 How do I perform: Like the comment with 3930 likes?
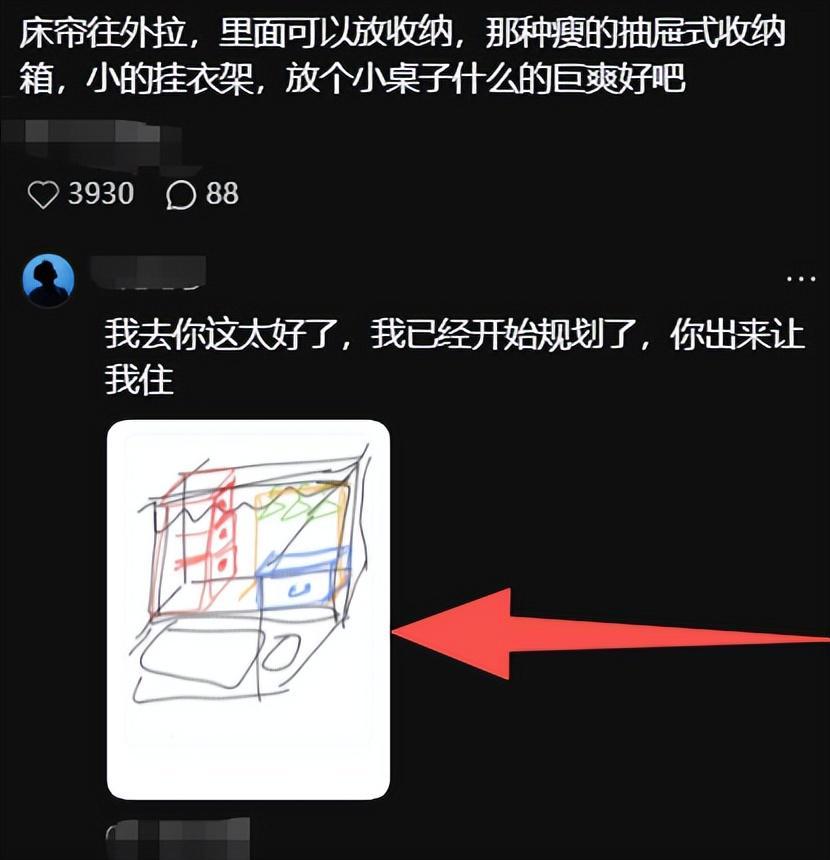(43, 194)
